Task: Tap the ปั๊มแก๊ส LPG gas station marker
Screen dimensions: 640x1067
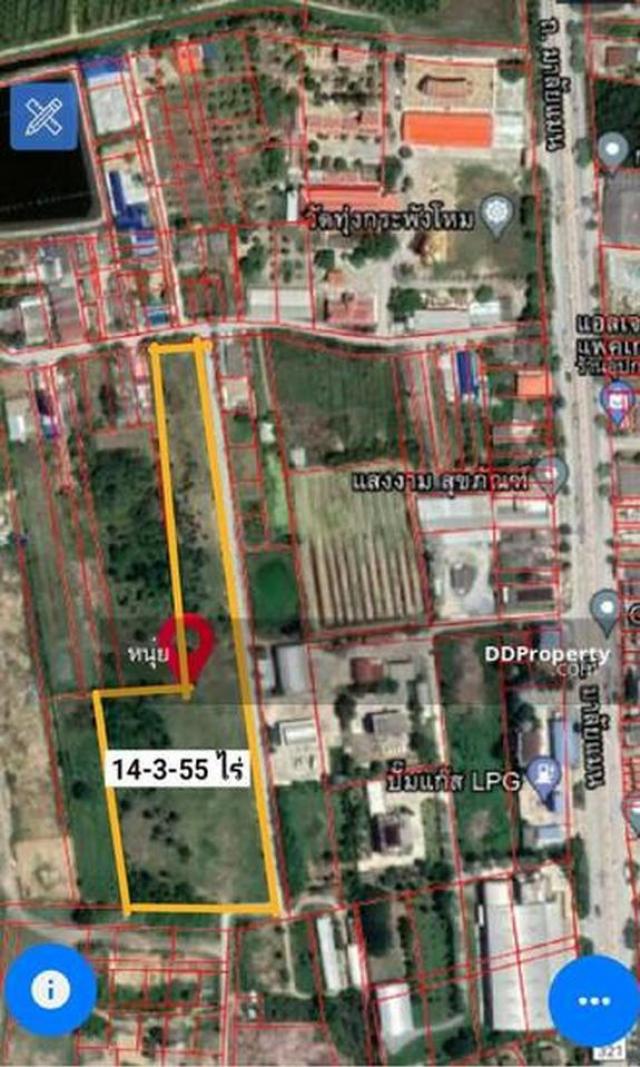Action: [544, 778]
